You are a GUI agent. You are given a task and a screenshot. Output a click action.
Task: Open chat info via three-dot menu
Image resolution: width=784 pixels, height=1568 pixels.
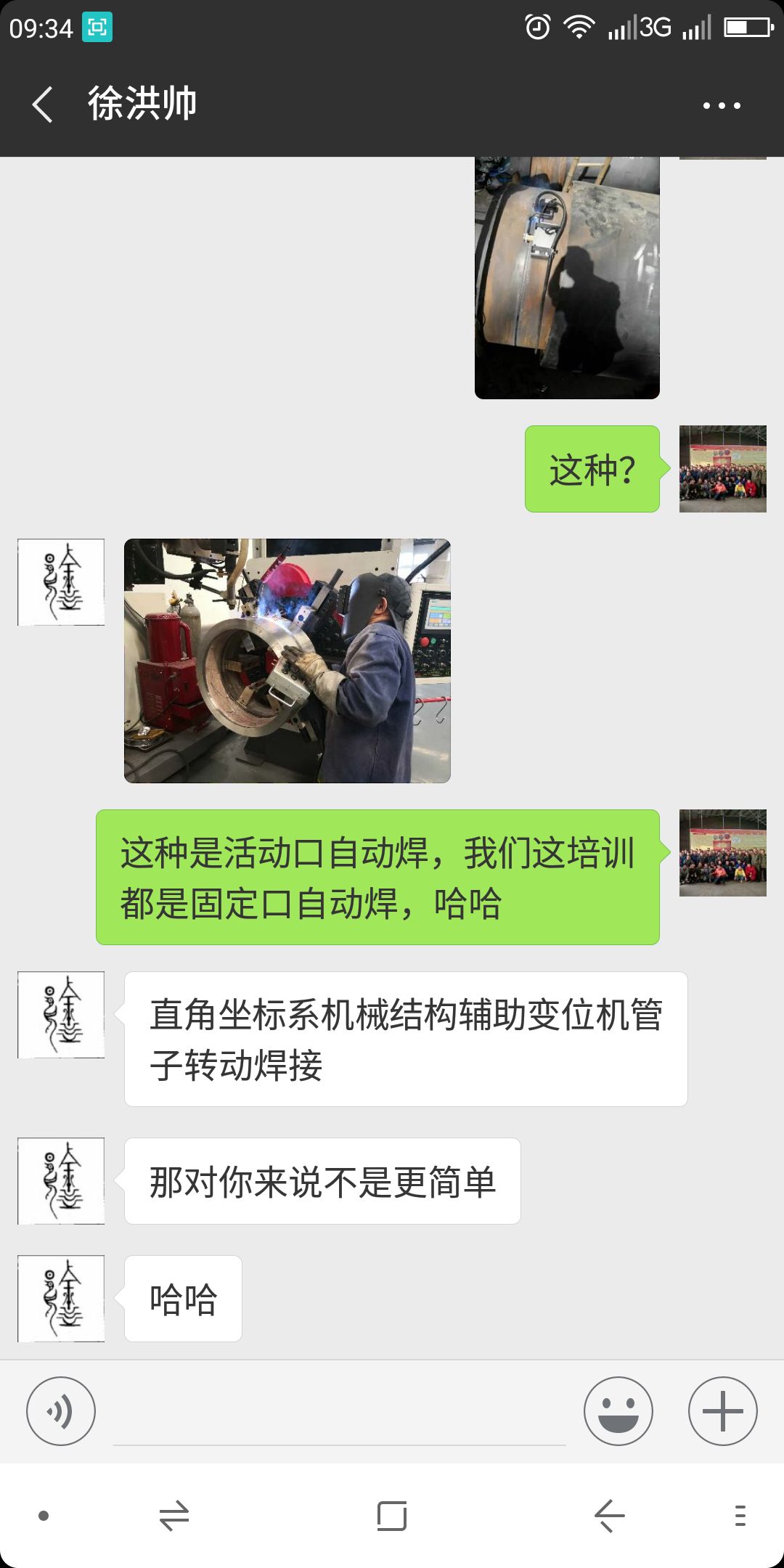click(x=721, y=106)
